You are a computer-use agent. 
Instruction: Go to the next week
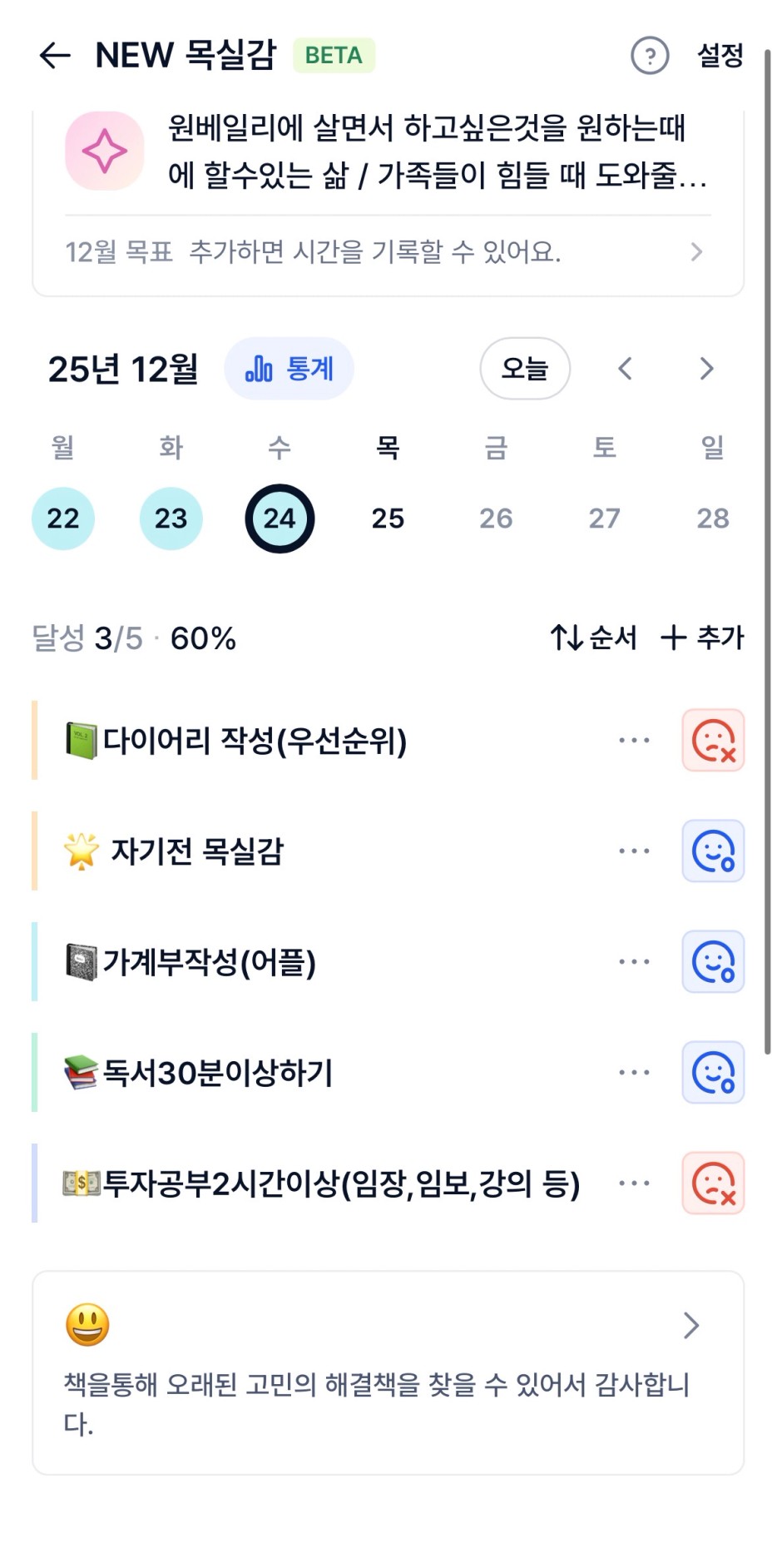pyautogui.click(x=706, y=369)
